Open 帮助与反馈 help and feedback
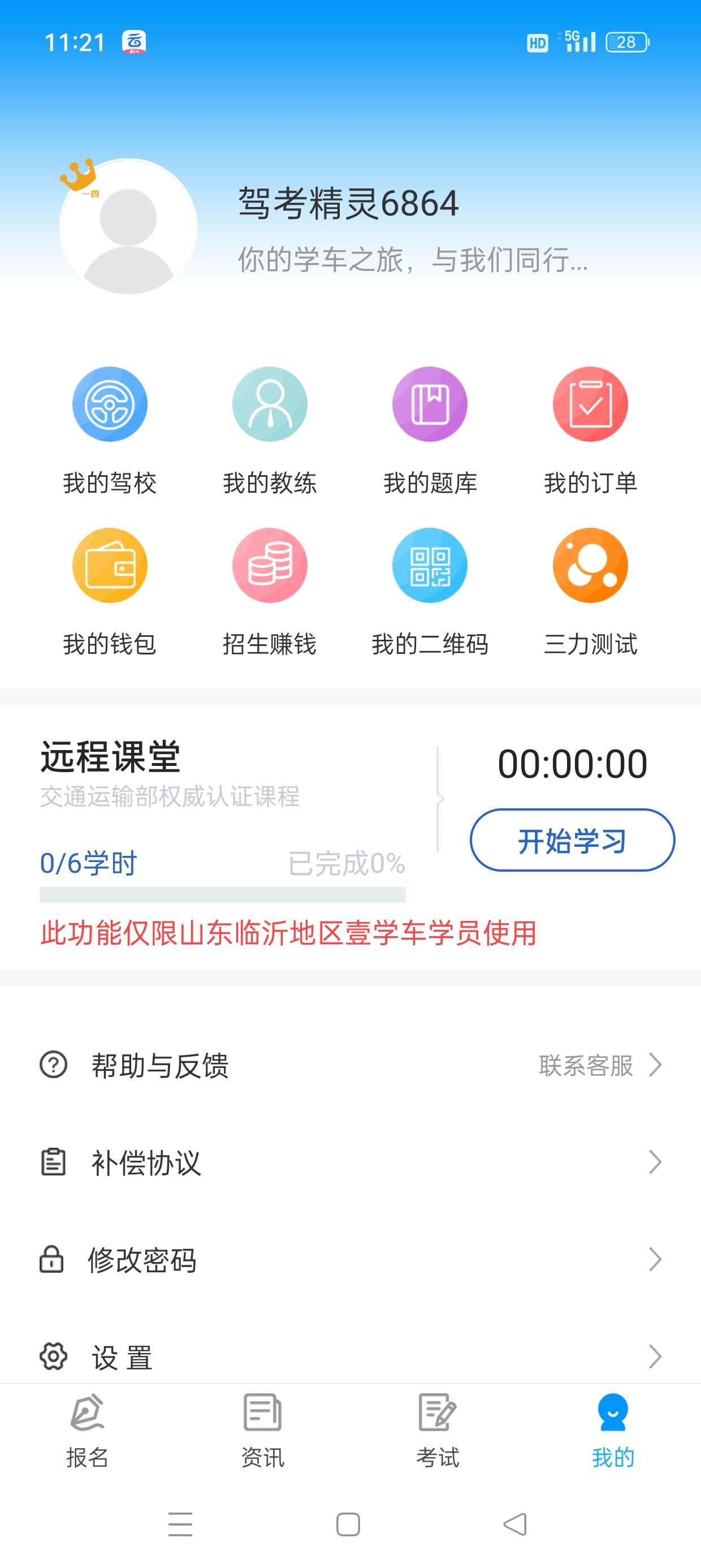This screenshot has height=1568, width=701. pyautogui.click(x=350, y=1065)
